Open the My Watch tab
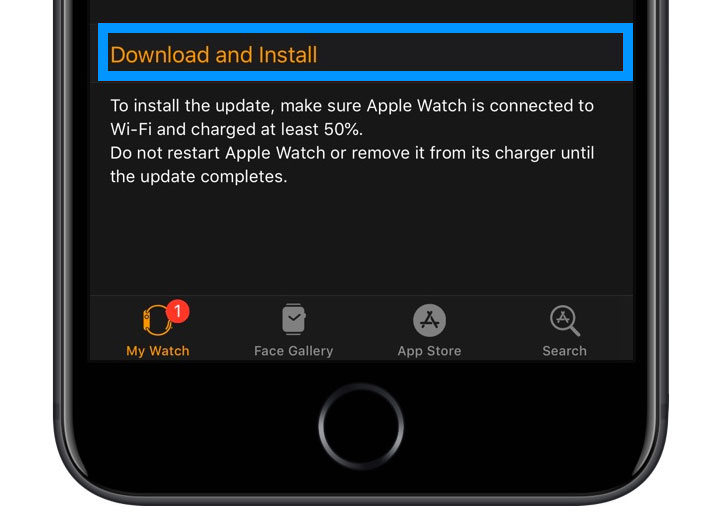720x523 pixels. click(x=158, y=330)
